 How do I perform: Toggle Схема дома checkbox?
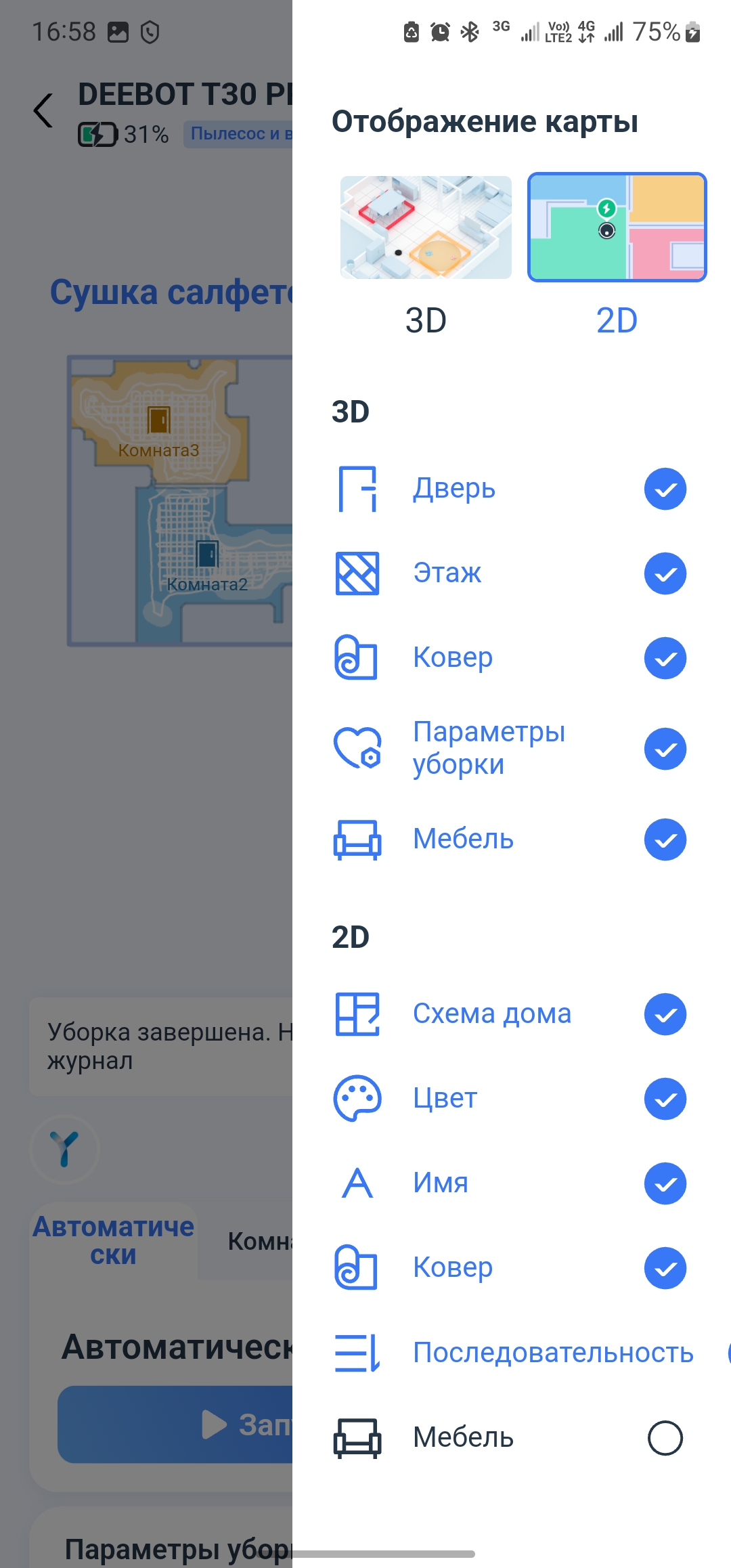click(665, 1014)
